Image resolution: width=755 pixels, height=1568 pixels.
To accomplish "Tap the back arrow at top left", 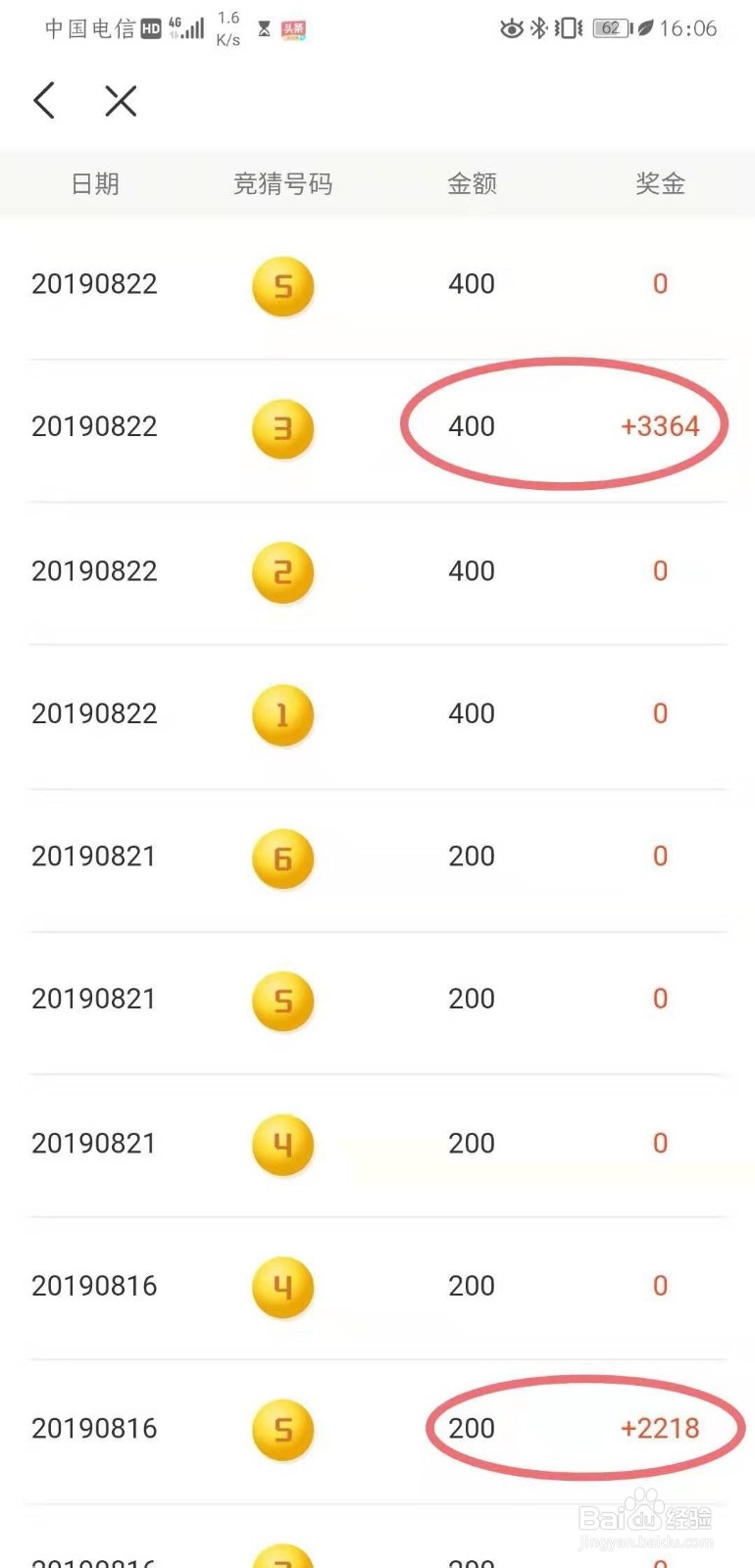I will tap(43, 100).
